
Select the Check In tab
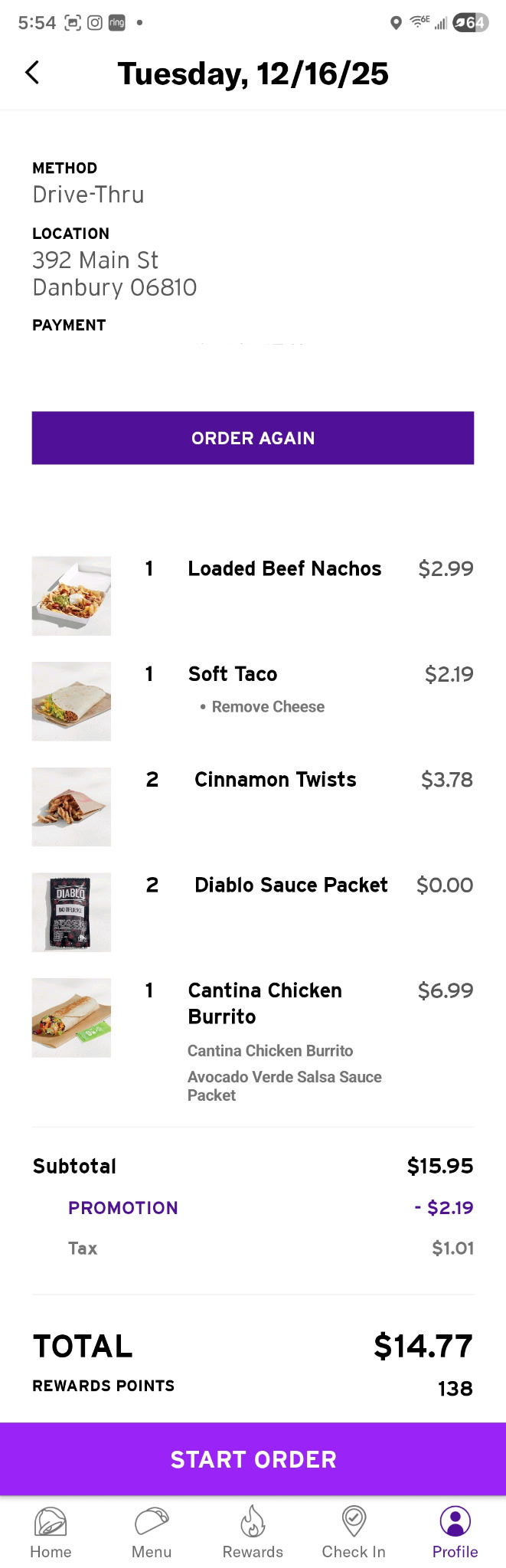pos(354,1531)
